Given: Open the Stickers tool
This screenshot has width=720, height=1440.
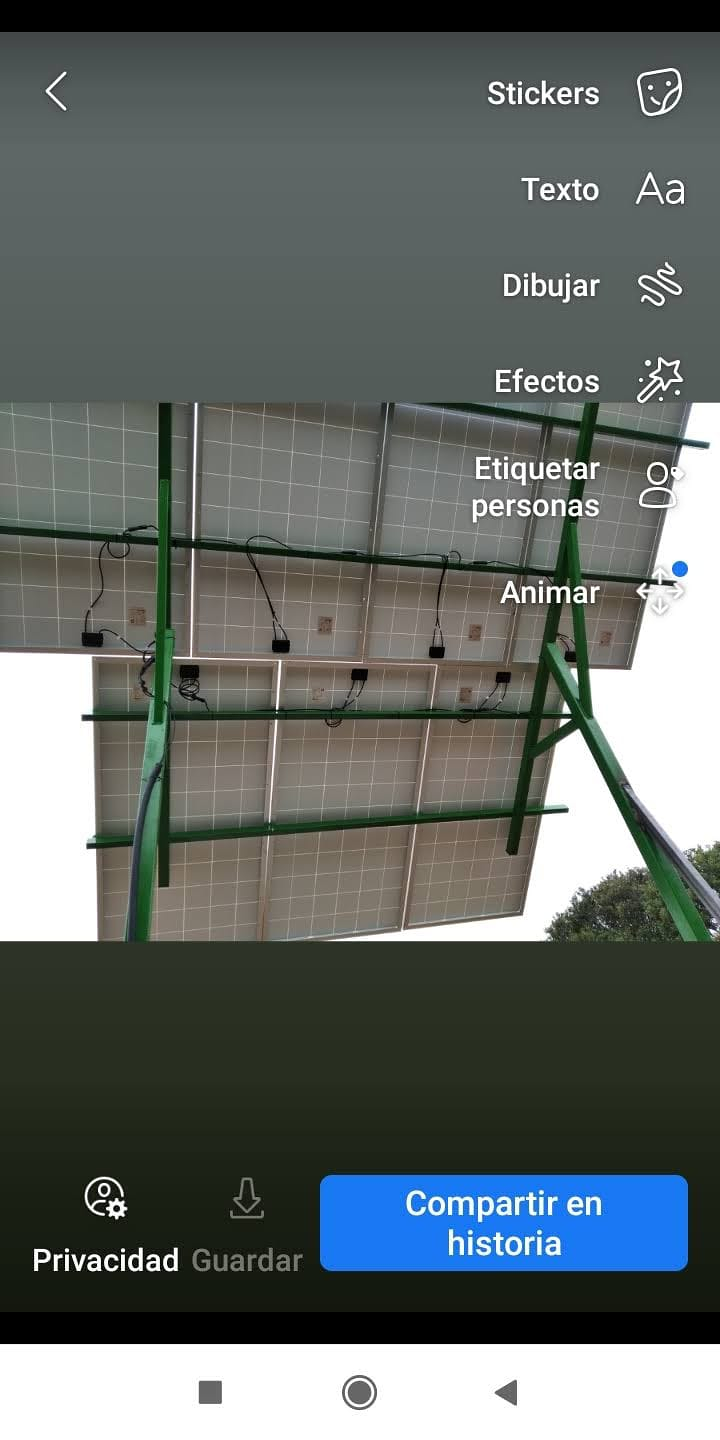Looking at the screenshot, I should pyautogui.click(x=660, y=93).
